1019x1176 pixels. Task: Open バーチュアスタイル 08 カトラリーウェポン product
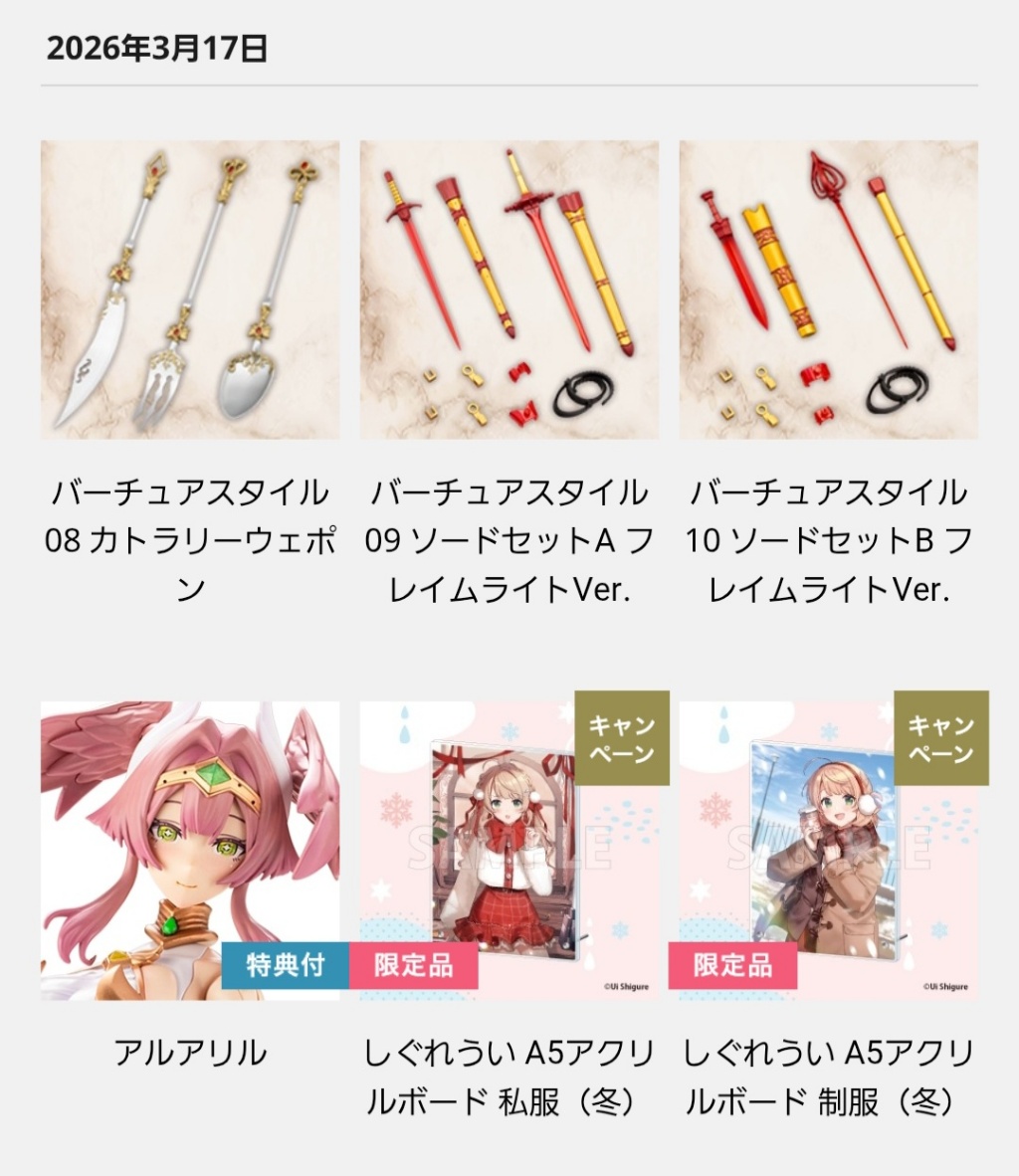point(189,290)
